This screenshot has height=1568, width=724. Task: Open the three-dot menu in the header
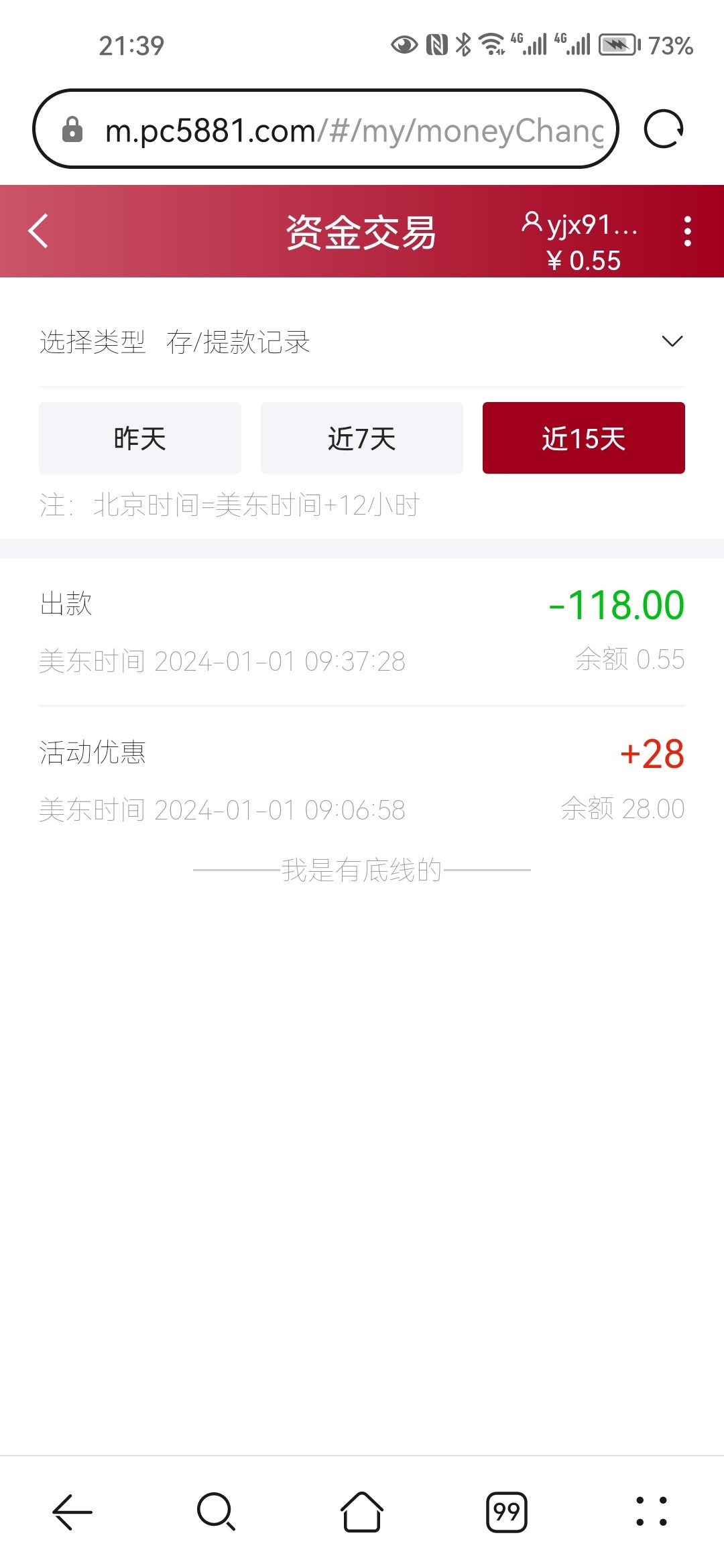[x=686, y=231]
